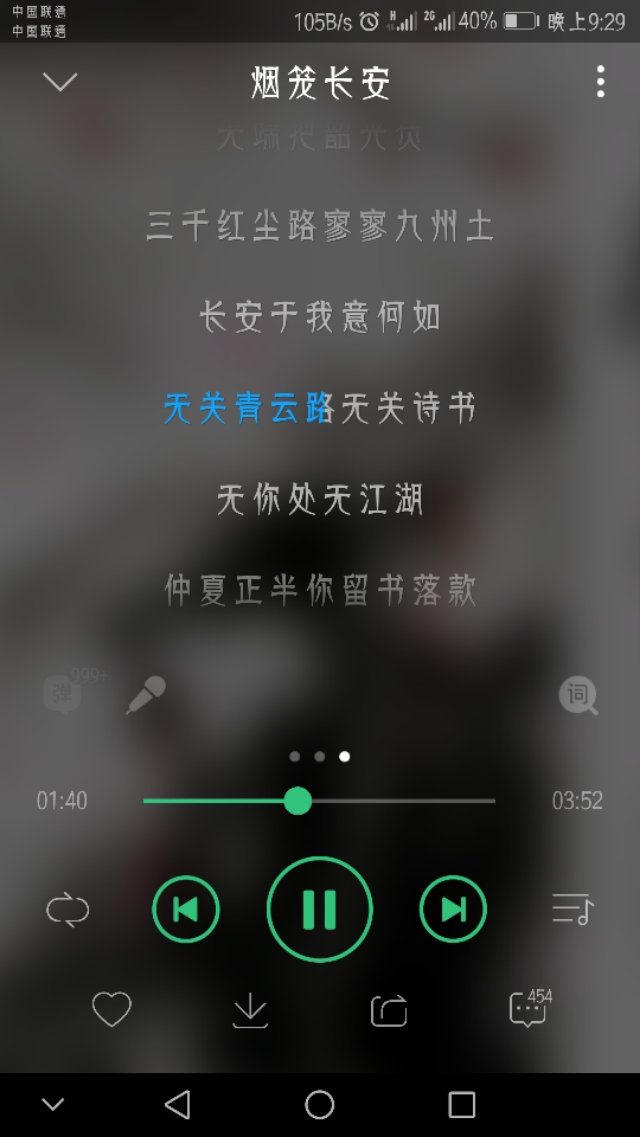Collapse the player with the down chevron

tap(60, 81)
